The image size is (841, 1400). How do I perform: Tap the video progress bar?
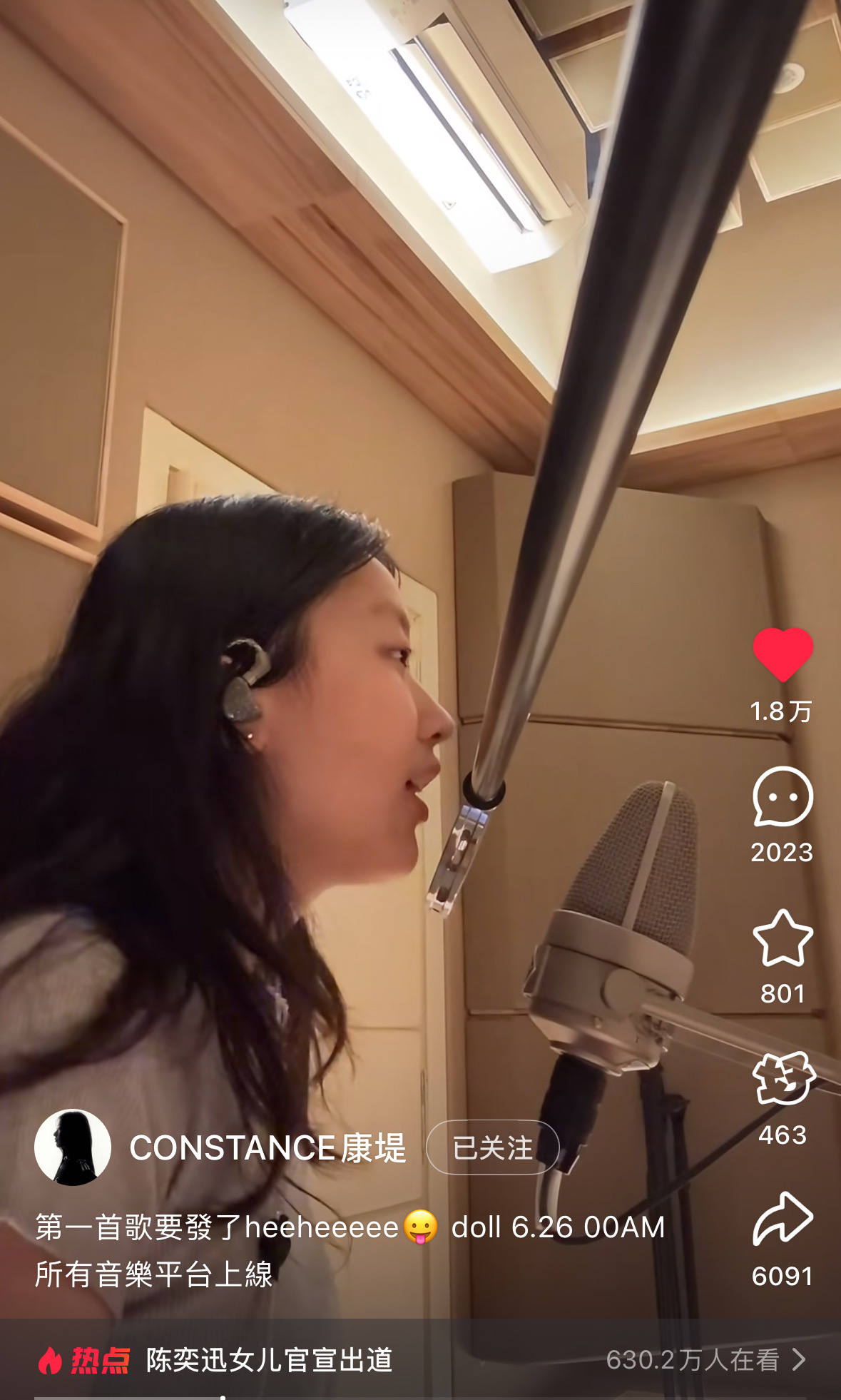pos(421,1397)
